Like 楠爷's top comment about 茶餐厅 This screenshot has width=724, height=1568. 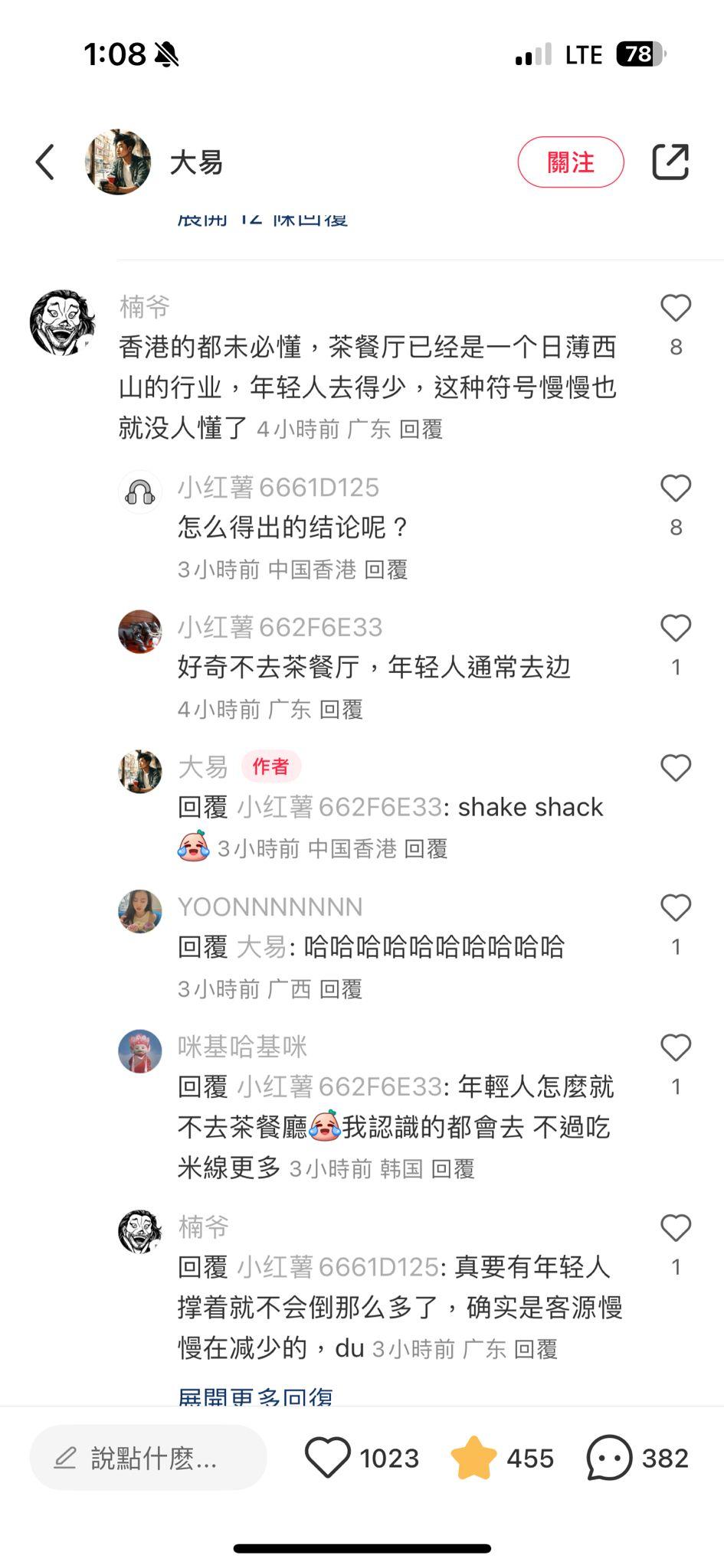(675, 309)
